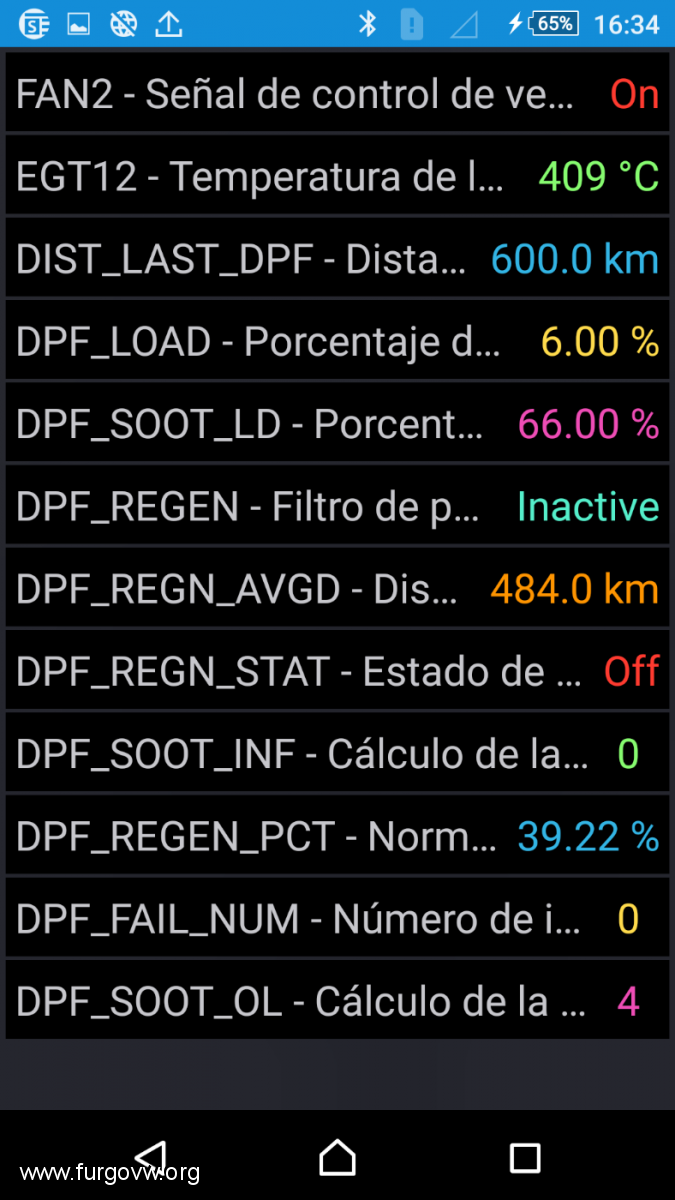This screenshot has height=1200, width=675.
Task: Select the DPF_REGEN_PCT row
Action: (x=337, y=836)
